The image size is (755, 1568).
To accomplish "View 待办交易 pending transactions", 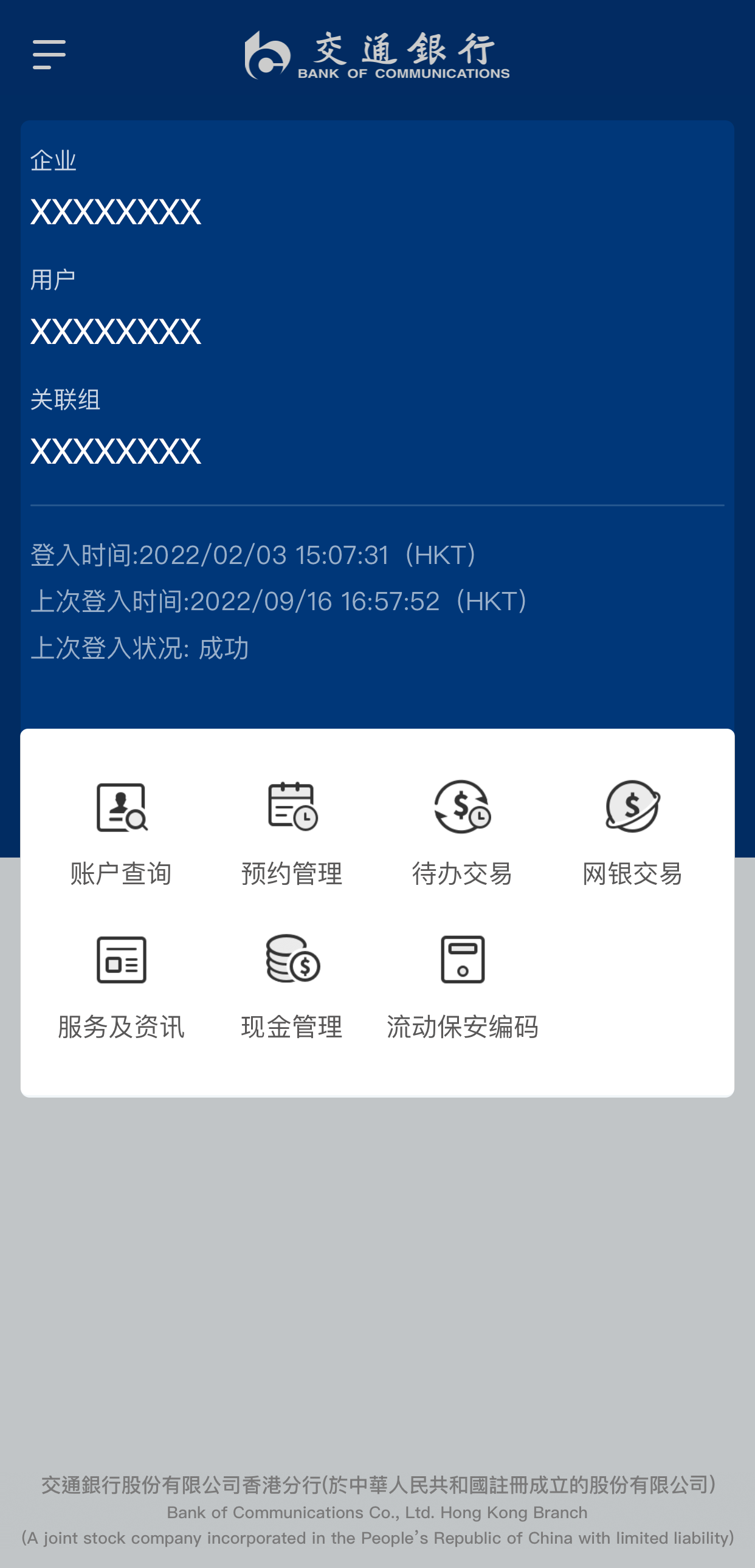I will [x=462, y=833].
